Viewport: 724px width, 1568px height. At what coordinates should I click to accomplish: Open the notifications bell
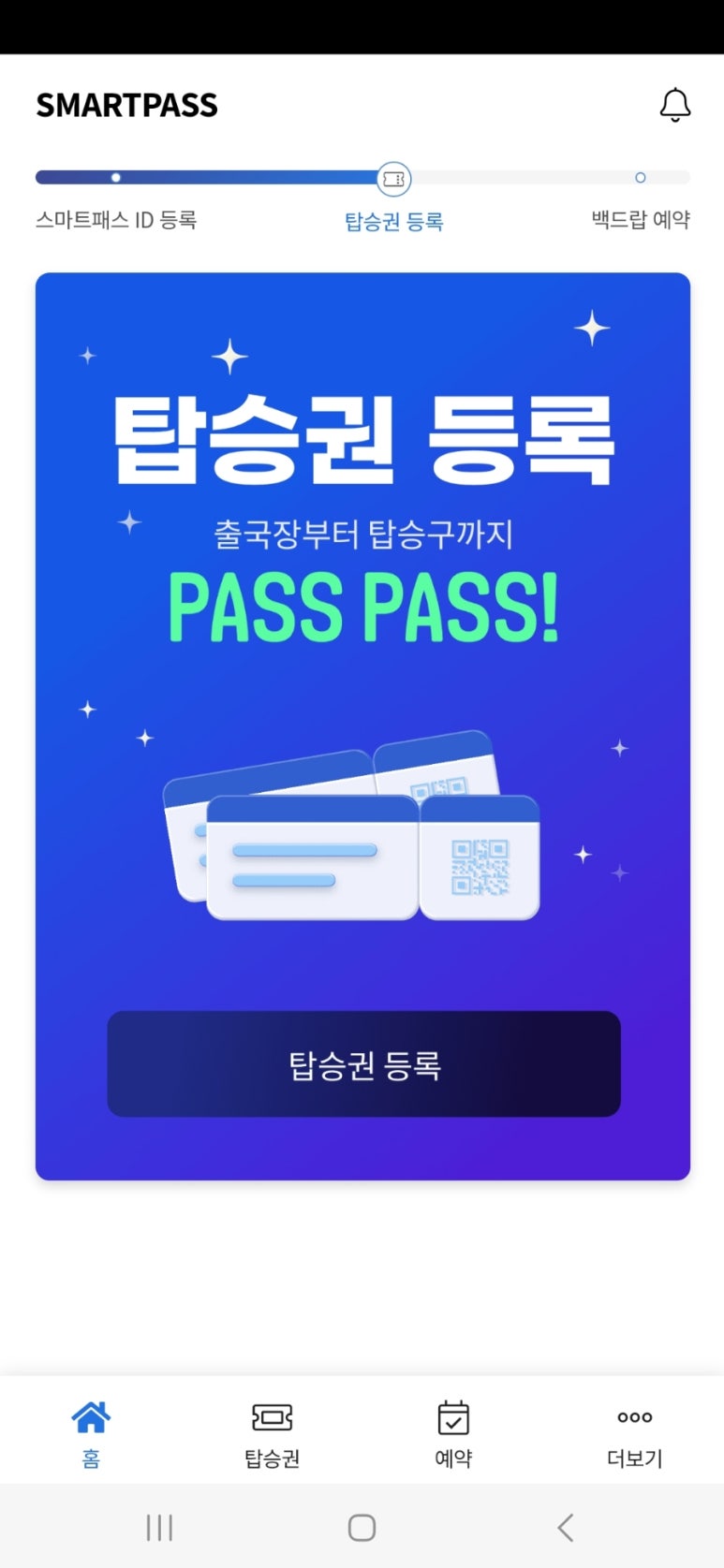coord(674,105)
